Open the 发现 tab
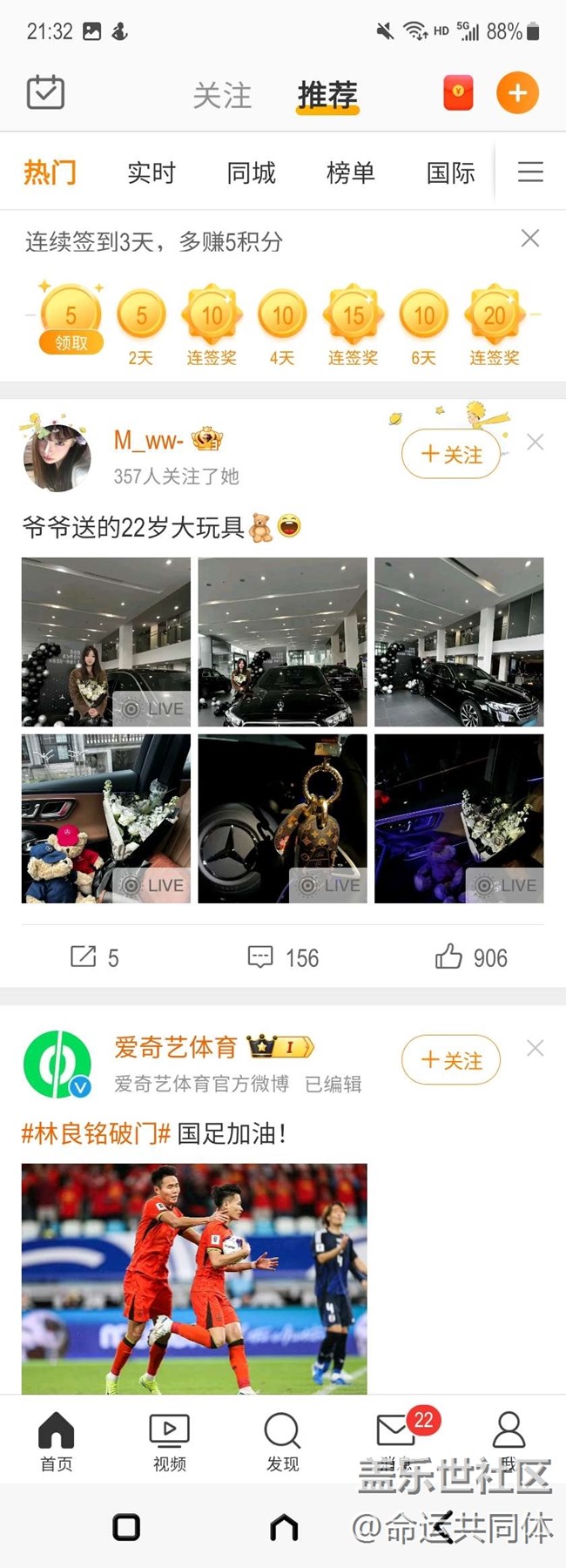The image size is (566, 1568). 282,1442
